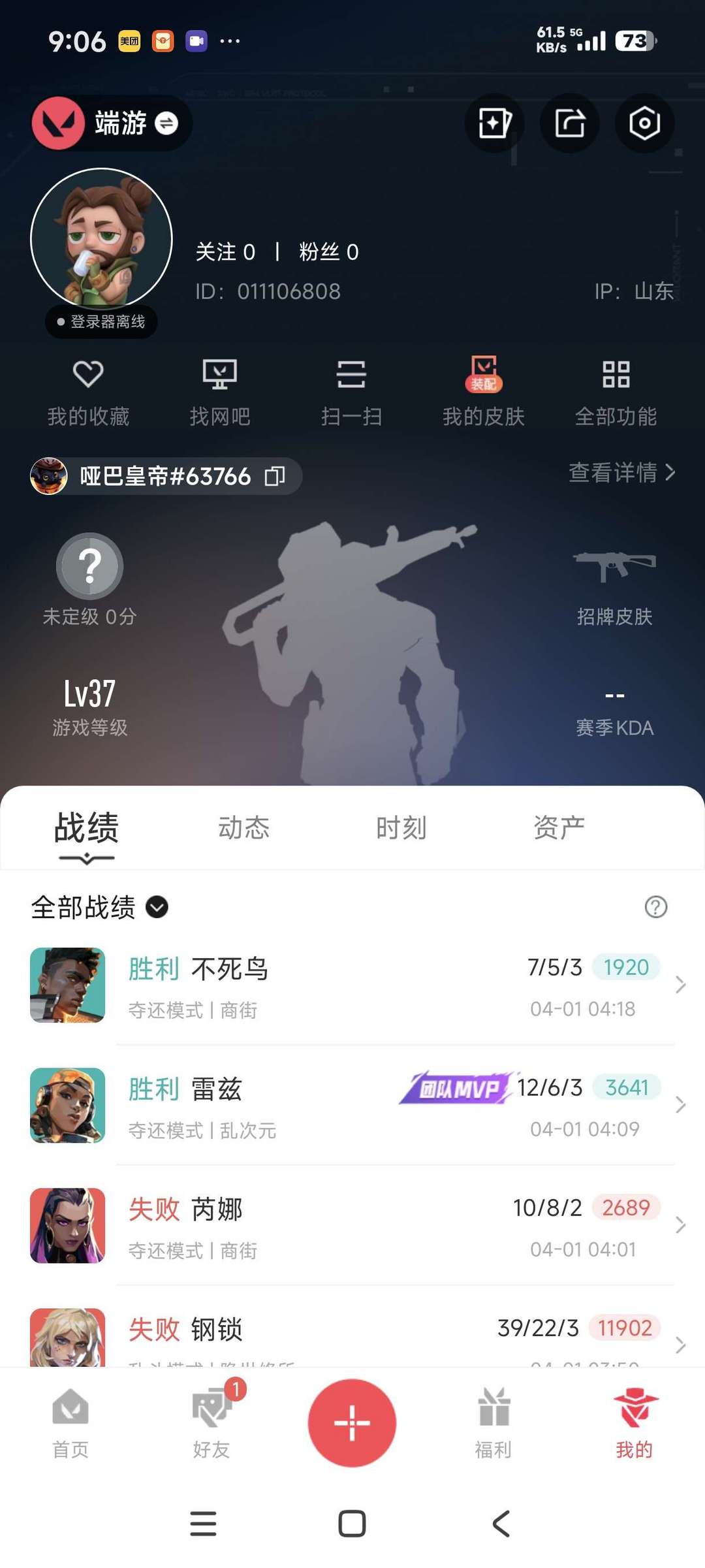This screenshot has height=1568, width=705.
Task: Tap the card wallet icon near top right
Action: point(494,123)
